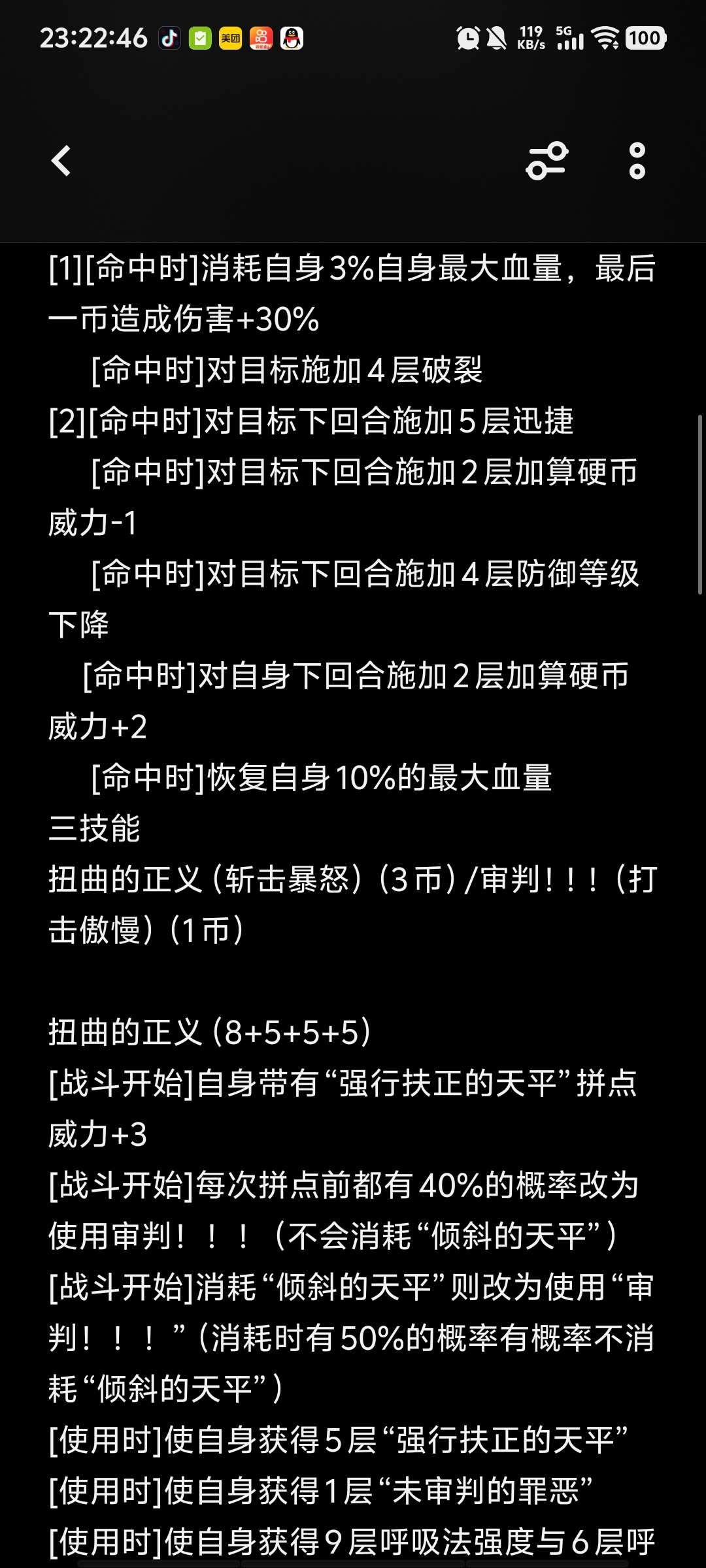Open the three-dot overflow menu
706x1568 pixels.
pyautogui.click(x=637, y=161)
